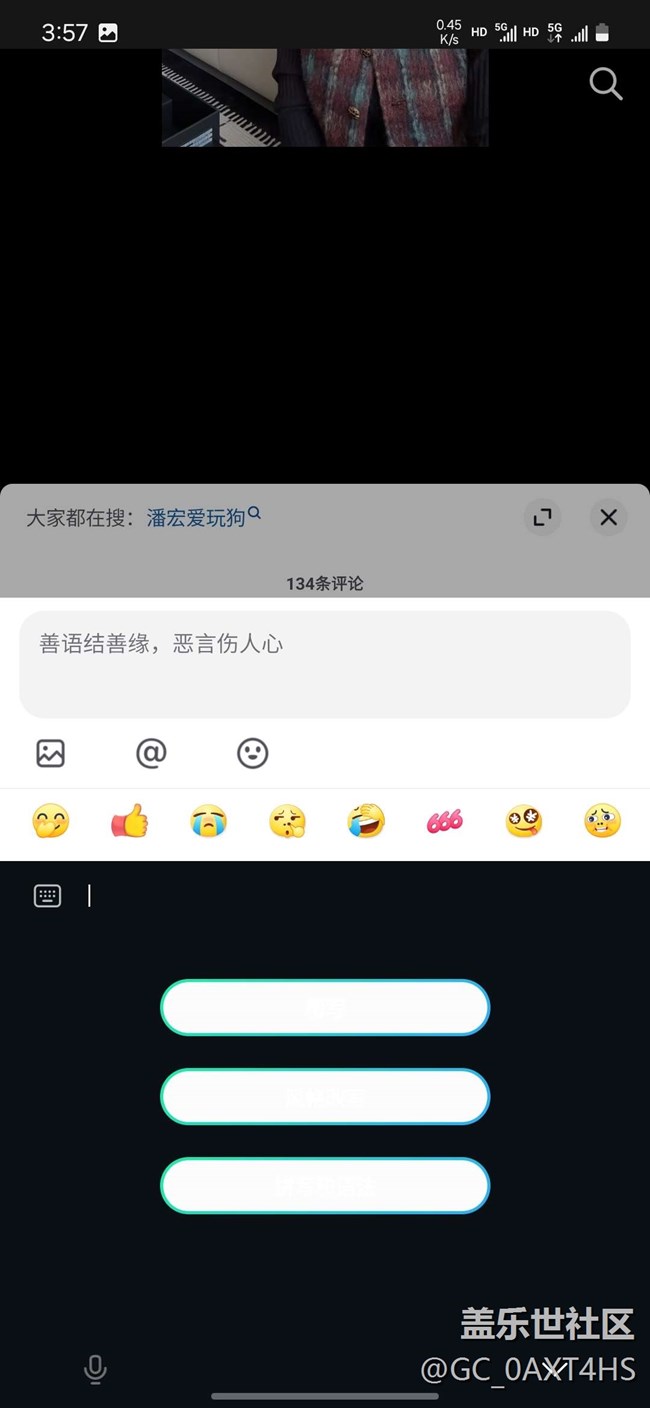650x1408 pixels.
Task: Attach an image to the comment
Action: coord(51,753)
